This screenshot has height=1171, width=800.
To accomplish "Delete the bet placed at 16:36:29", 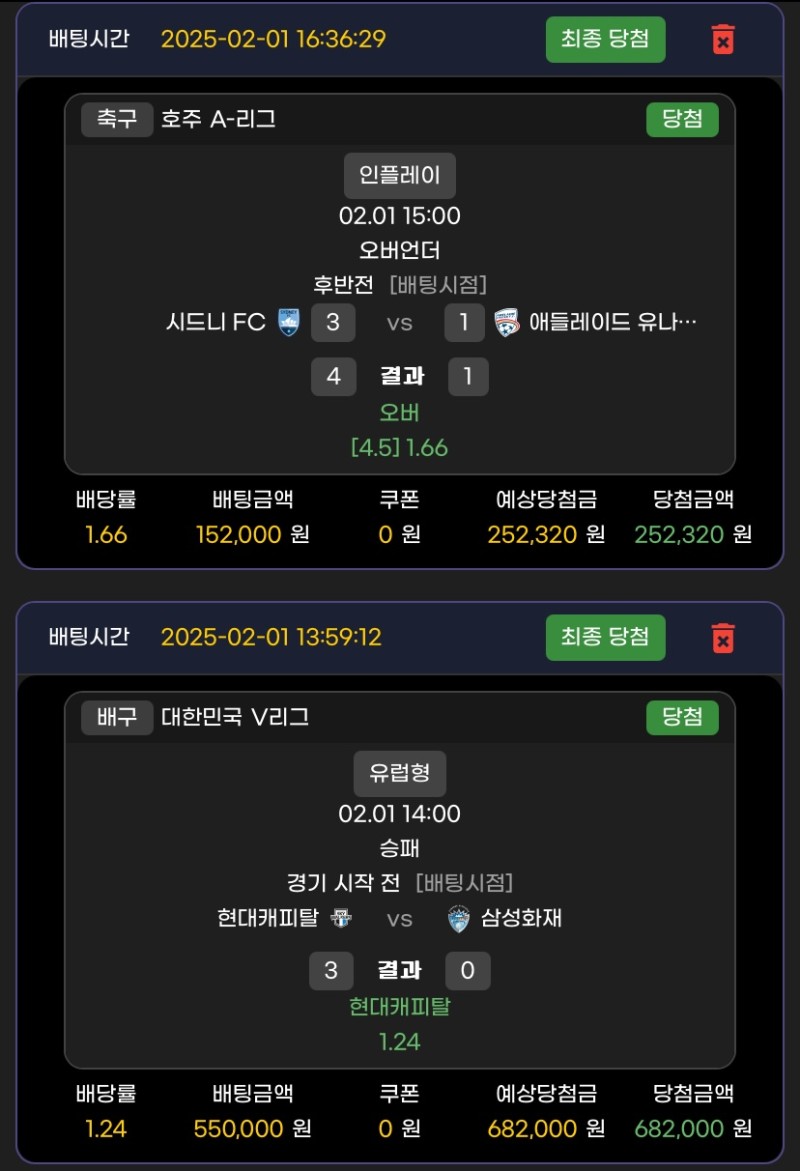I will 722,40.
